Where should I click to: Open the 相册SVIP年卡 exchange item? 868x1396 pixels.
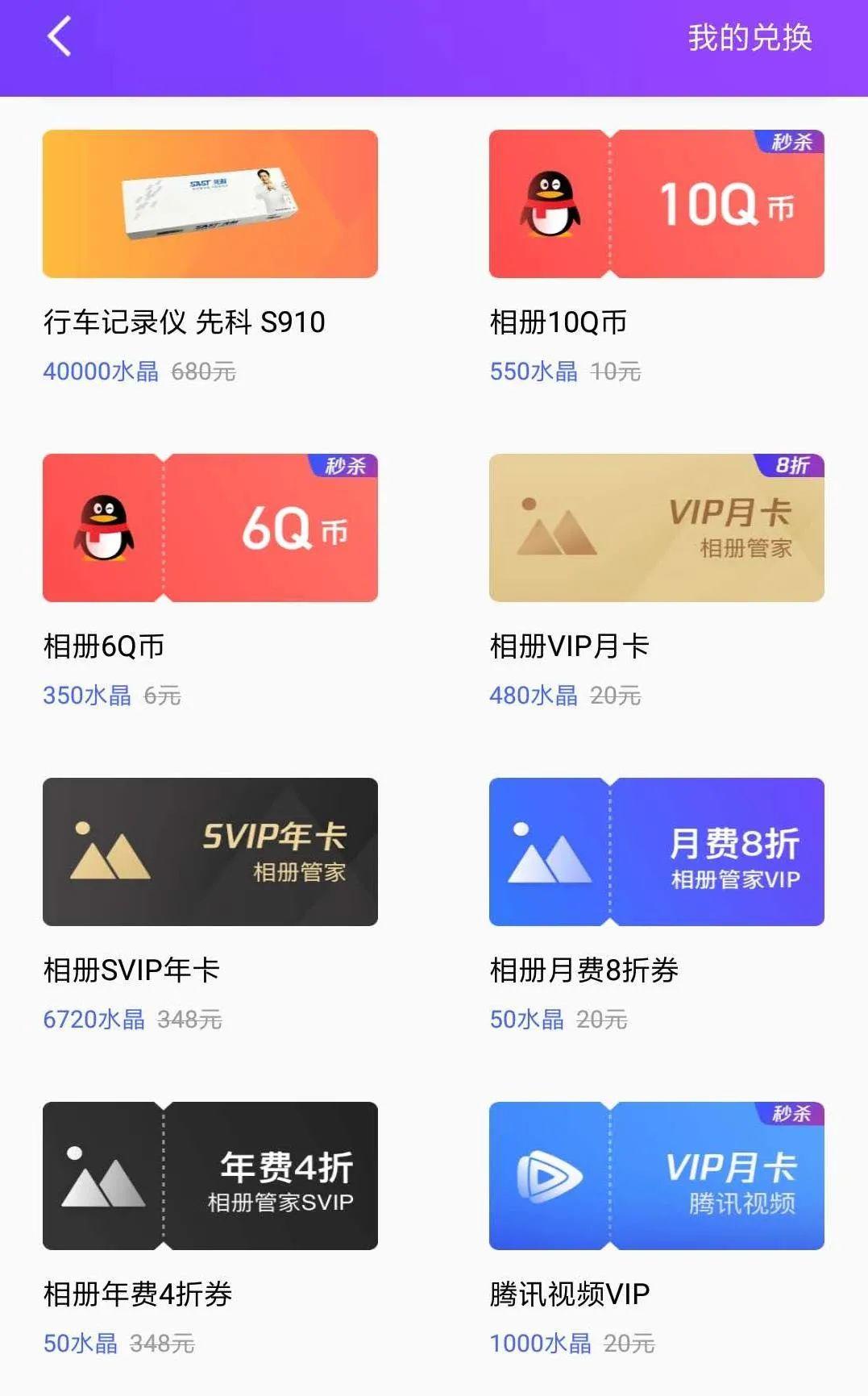pos(133,970)
